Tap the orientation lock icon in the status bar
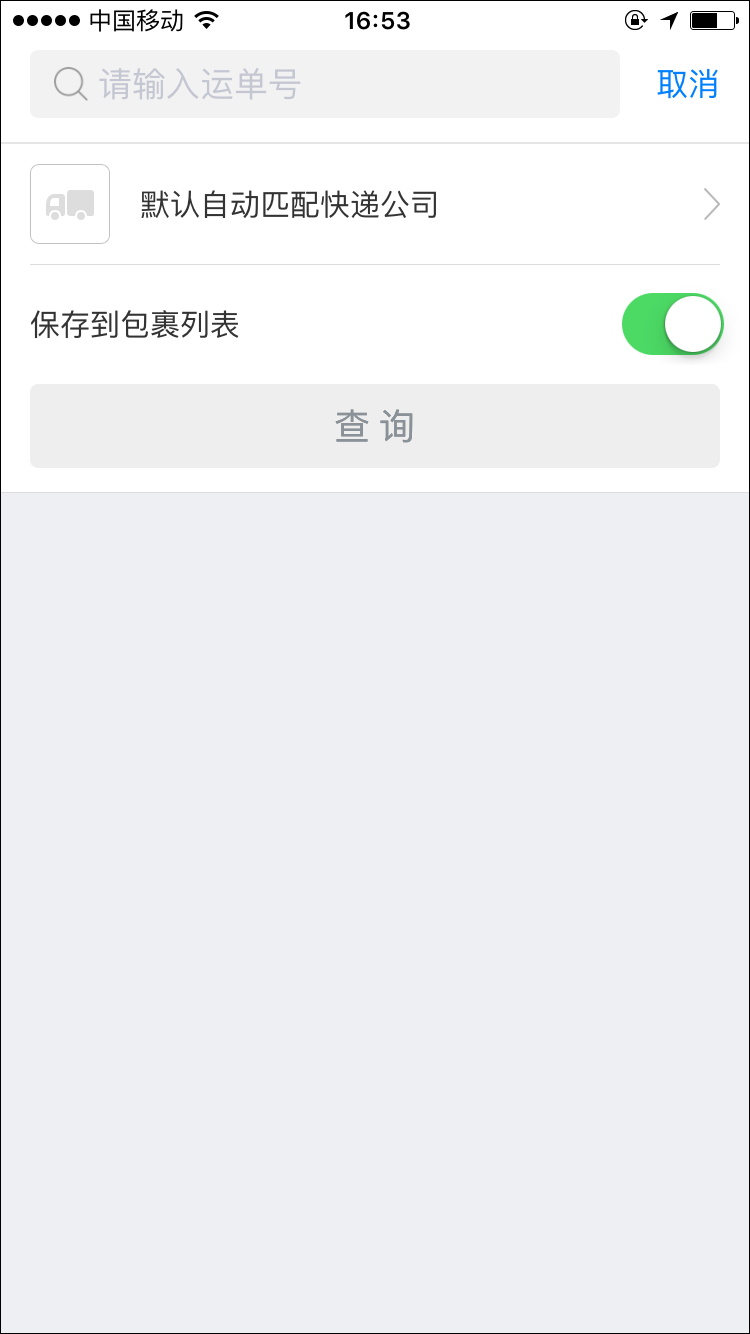Screen dimensions: 750x1334 [x=632, y=18]
